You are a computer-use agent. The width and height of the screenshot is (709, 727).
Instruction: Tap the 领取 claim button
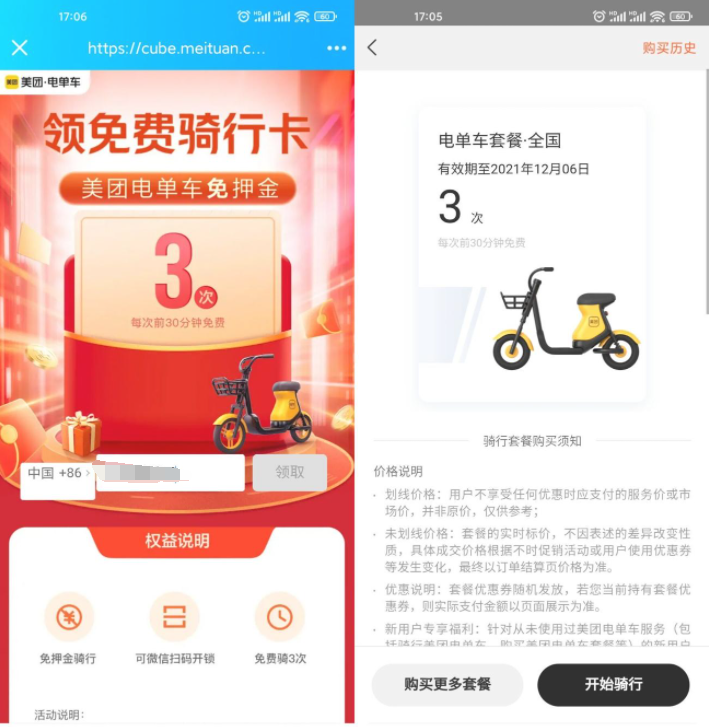[x=290, y=473]
